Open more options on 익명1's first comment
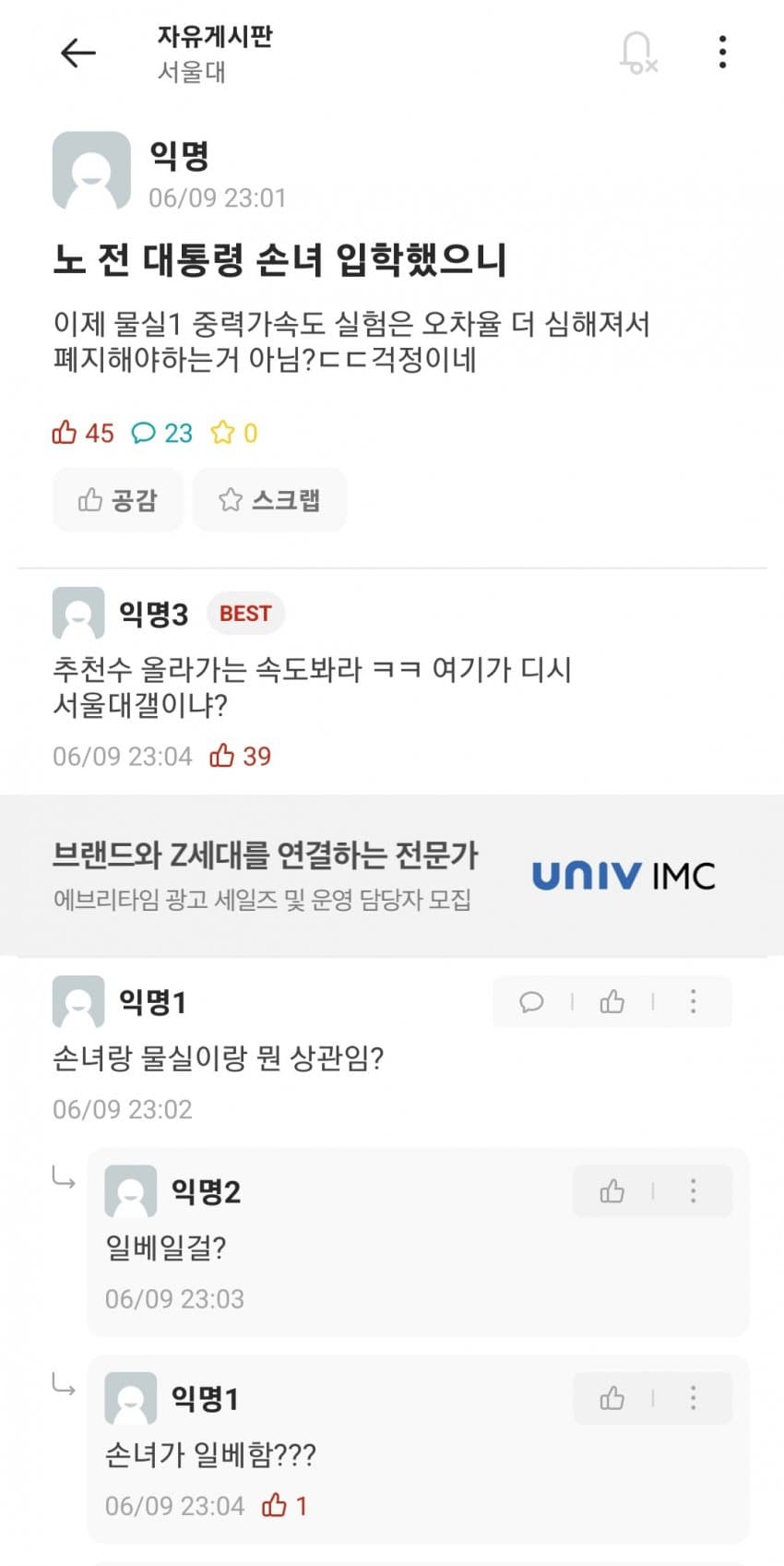Image resolution: width=784 pixels, height=1566 pixels. click(693, 1002)
